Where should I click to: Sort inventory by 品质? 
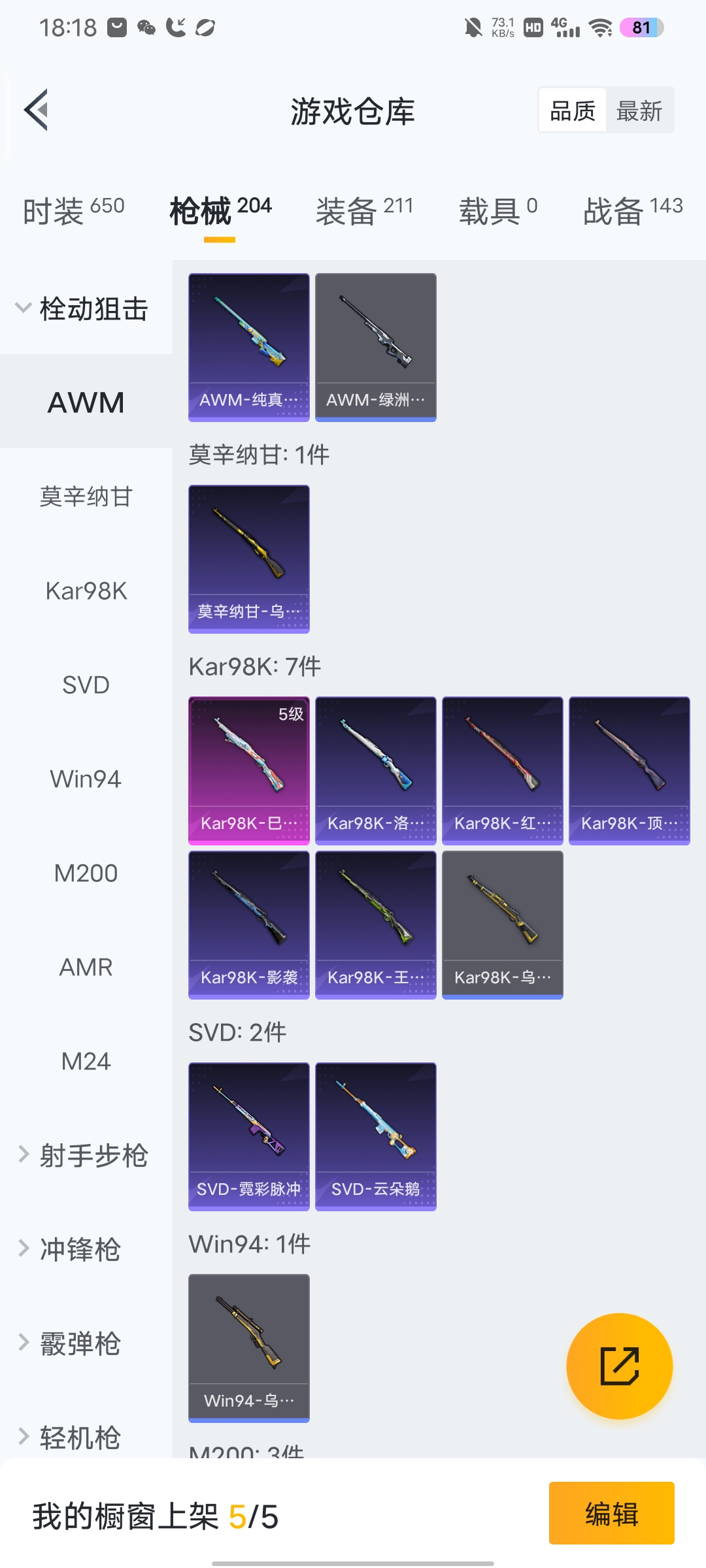tap(573, 110)
